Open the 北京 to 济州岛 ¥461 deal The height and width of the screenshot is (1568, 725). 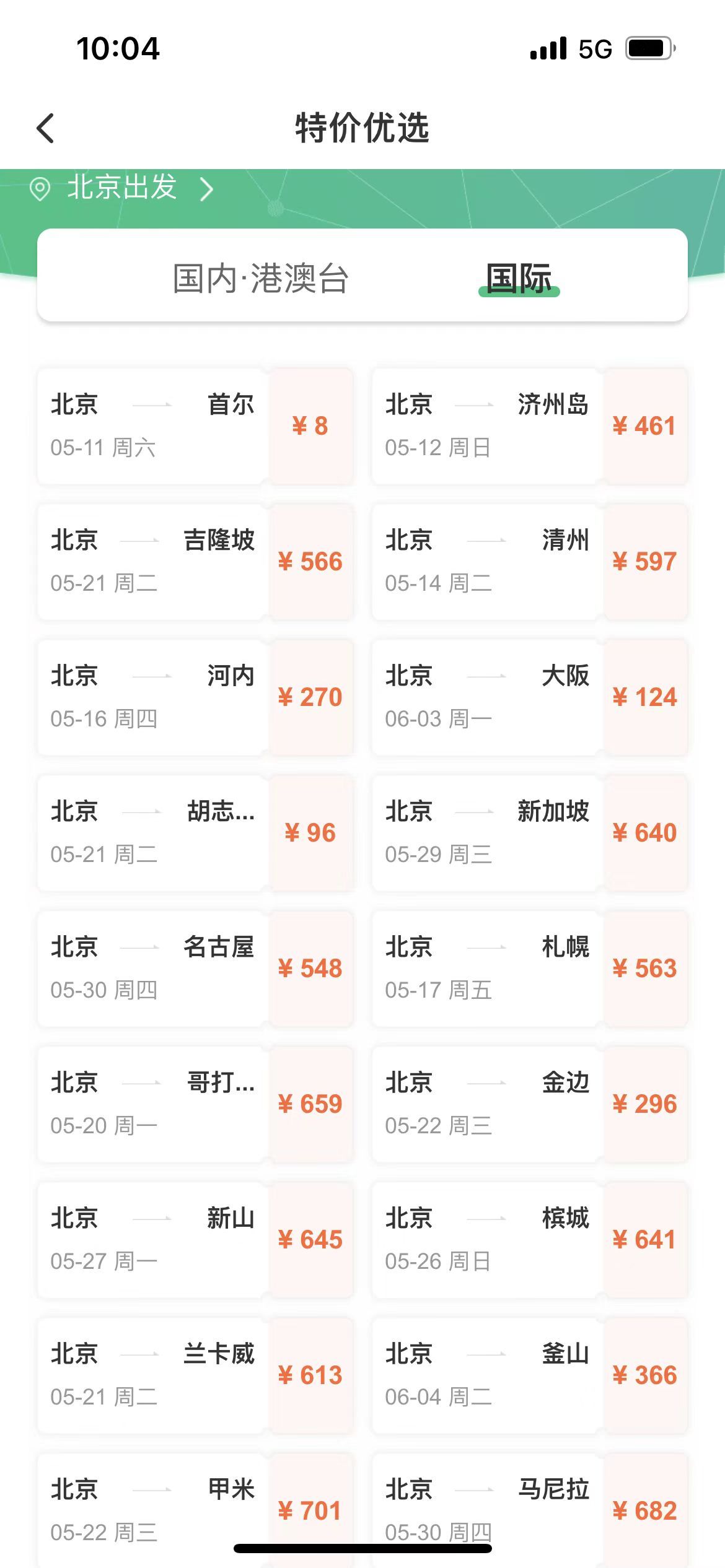[529, 426]
